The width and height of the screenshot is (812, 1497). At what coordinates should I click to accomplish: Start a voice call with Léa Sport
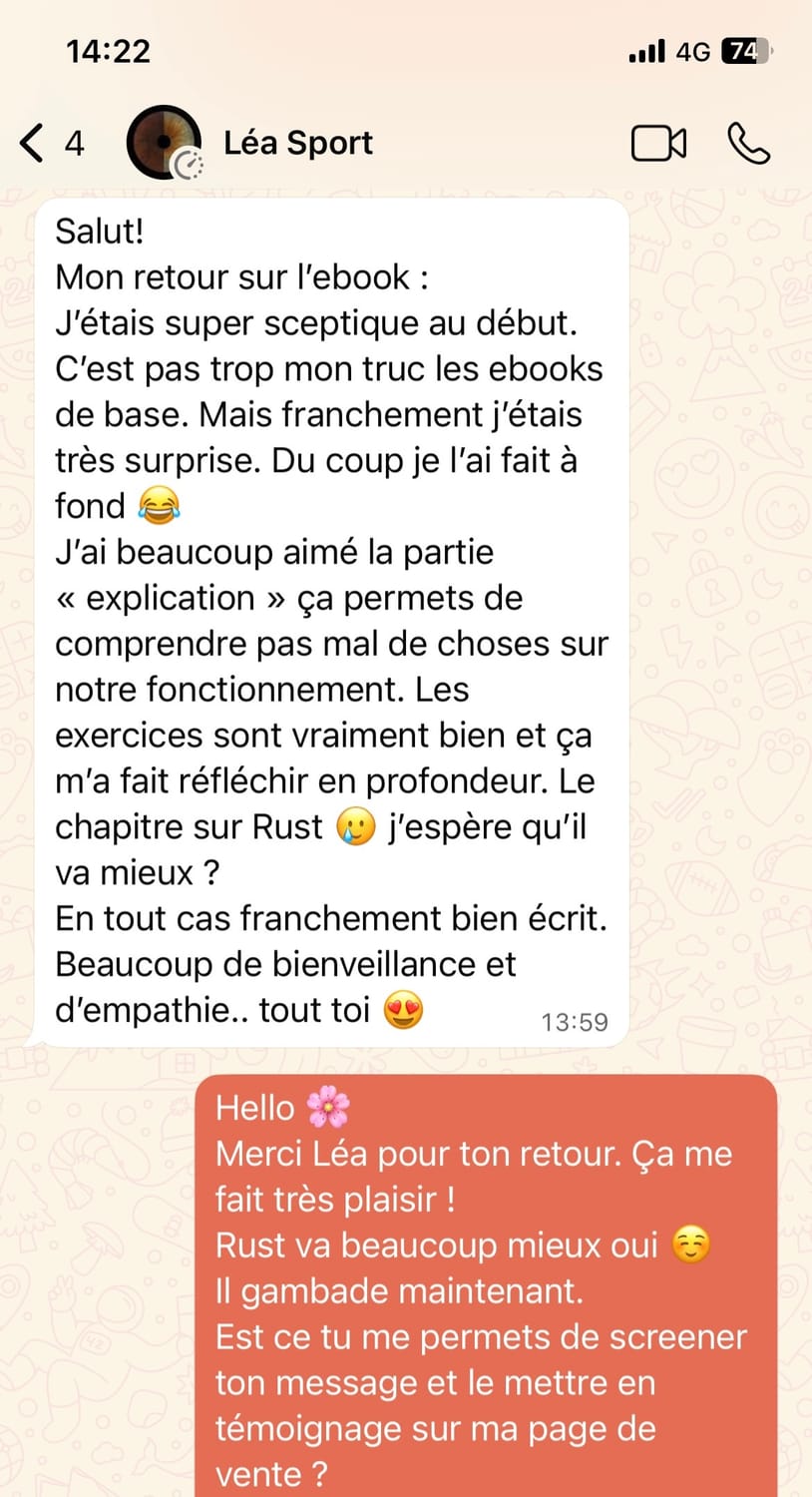click(748, 144)
